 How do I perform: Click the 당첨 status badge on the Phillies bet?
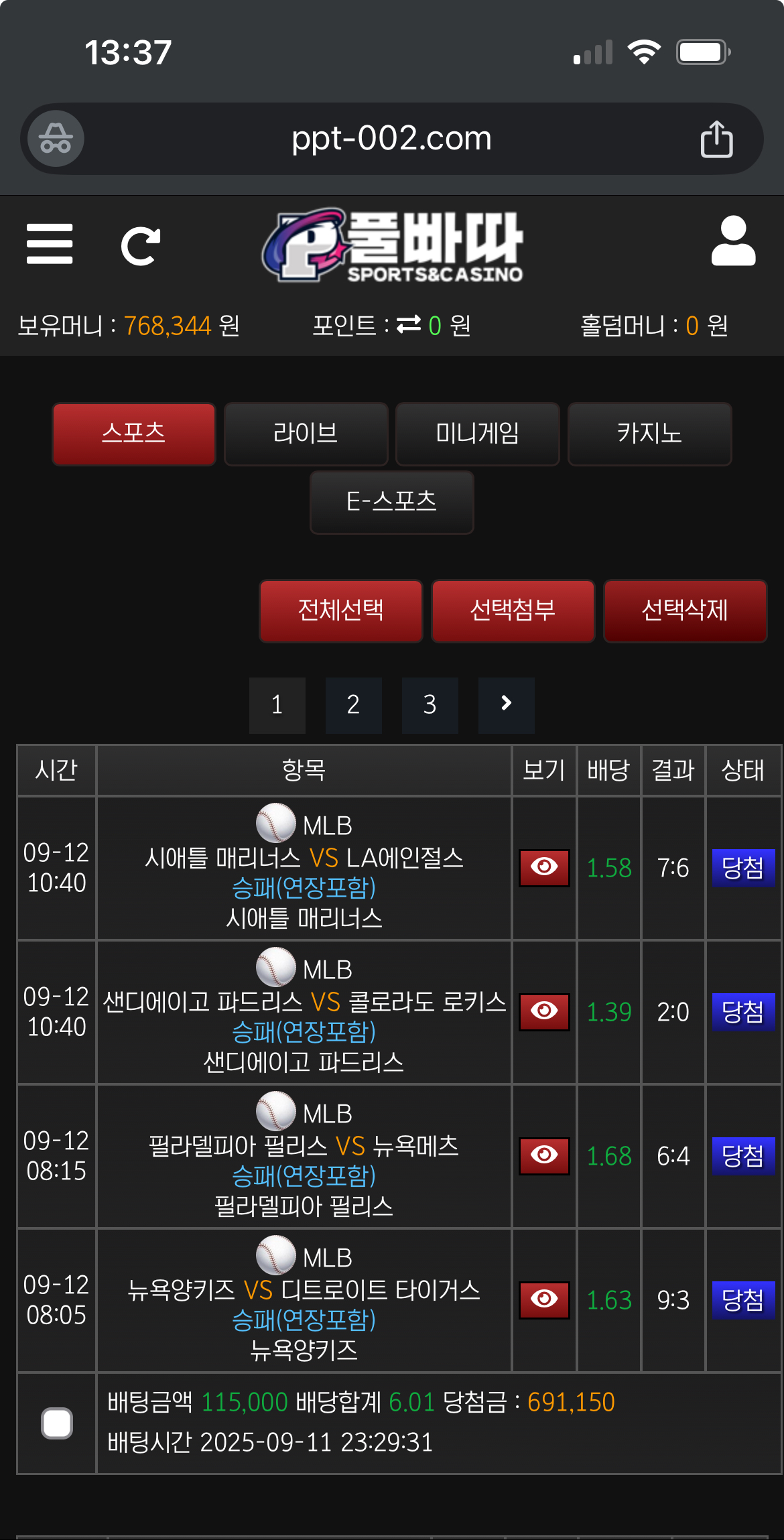[x=742, y=1156]
